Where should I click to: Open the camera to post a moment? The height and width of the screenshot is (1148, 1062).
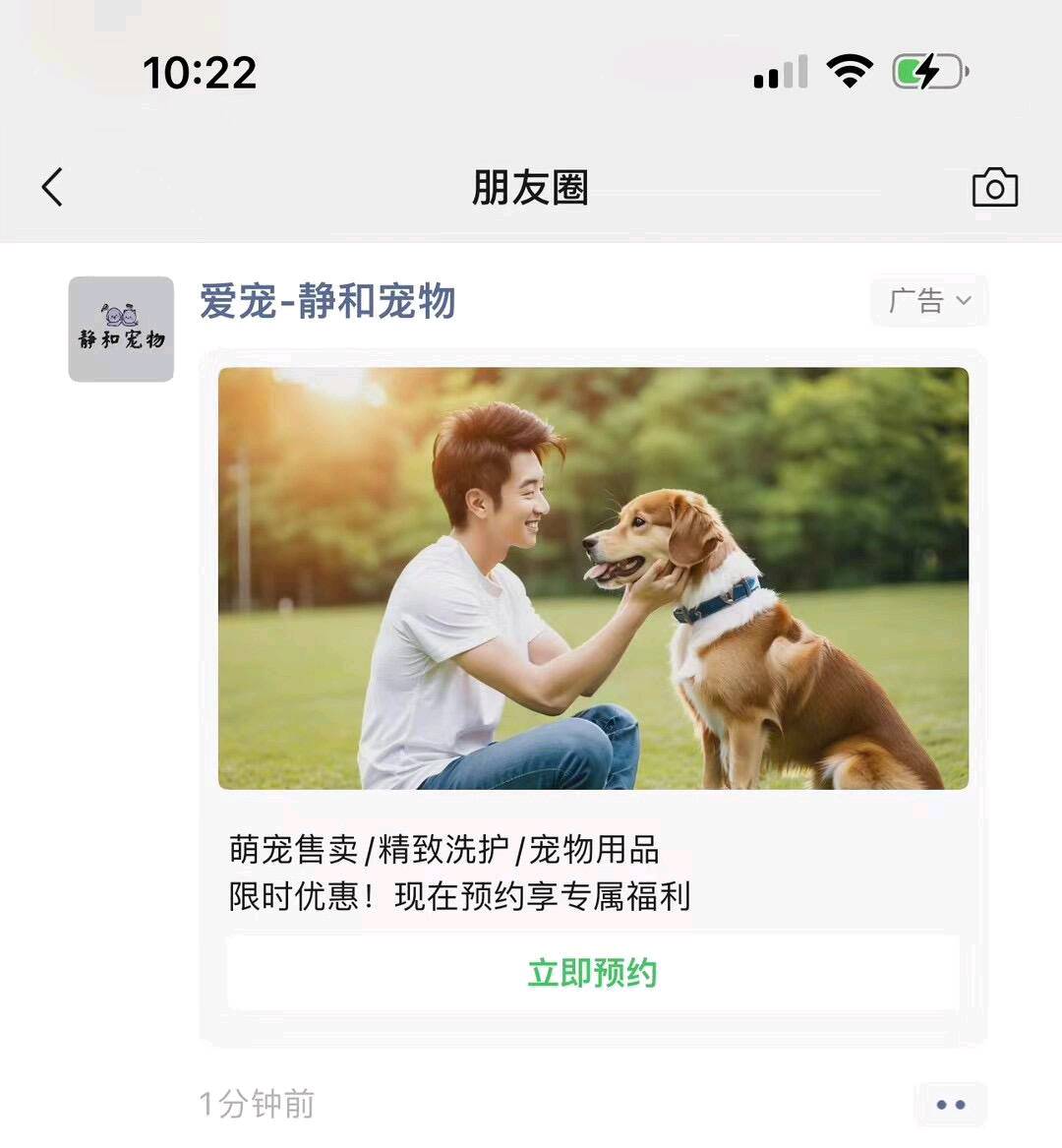pos(994,187)
